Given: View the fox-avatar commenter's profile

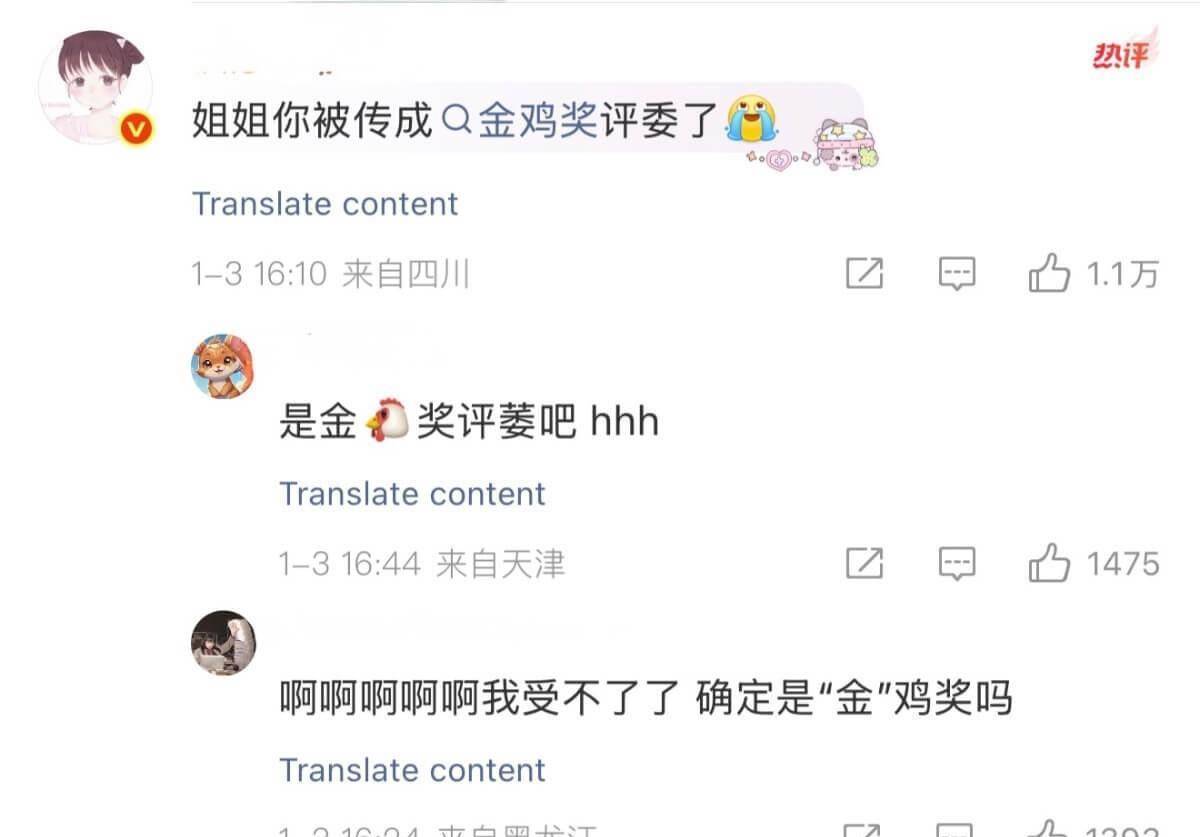Looking at the screenshot, I should 223,366.
